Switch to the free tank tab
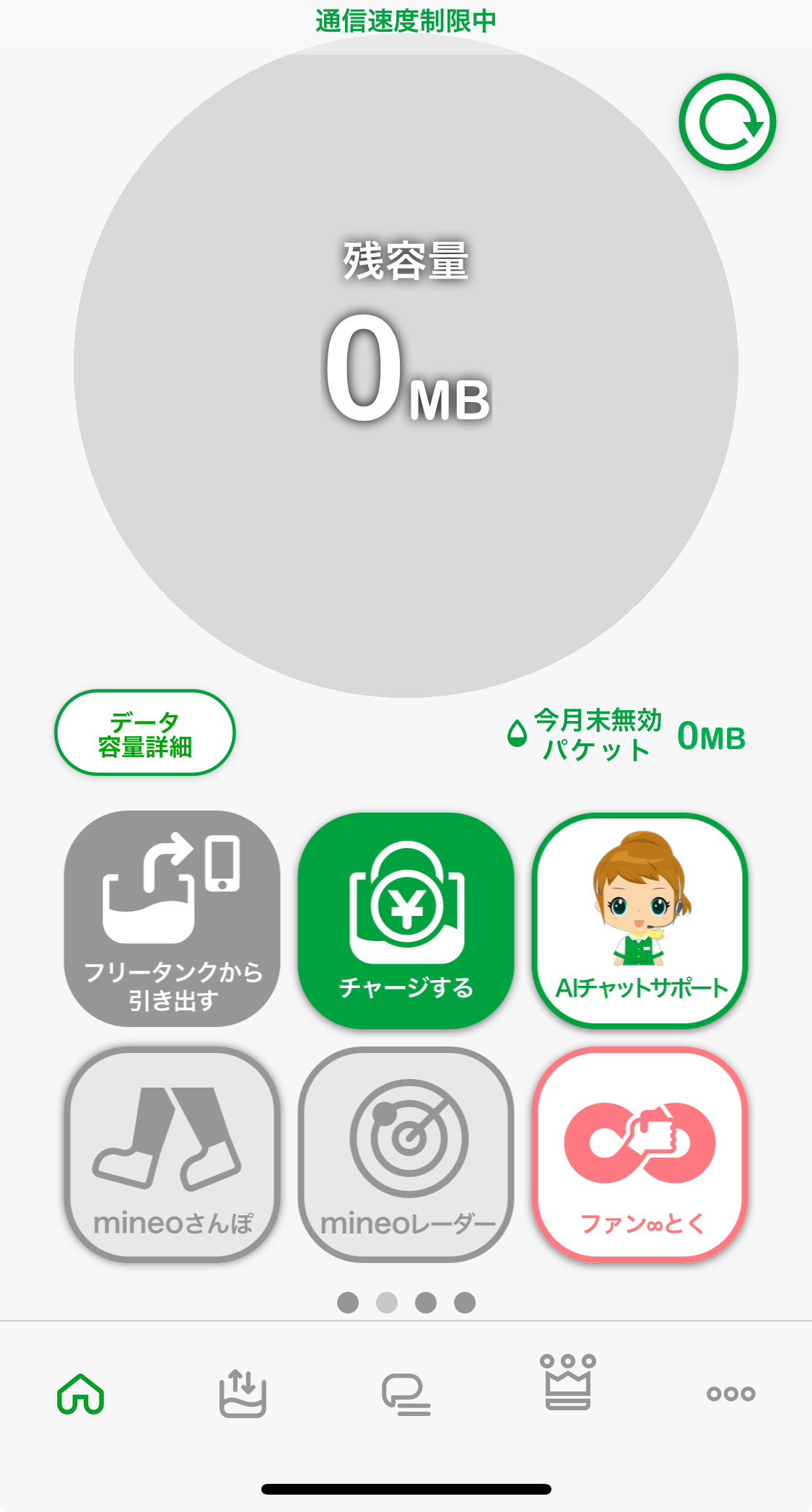The width and height of the screenshot is (812, 1512). click(x=243, y=1394)
